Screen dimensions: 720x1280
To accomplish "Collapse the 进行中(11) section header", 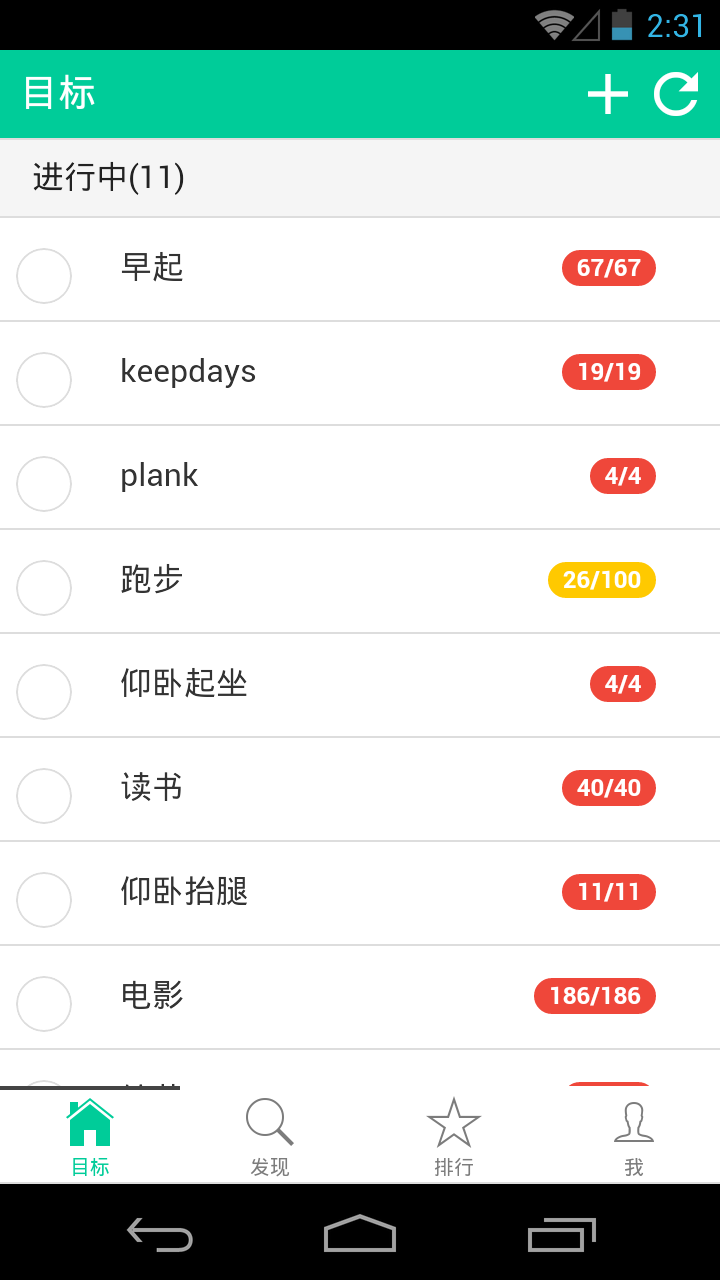I will [360, 177].
